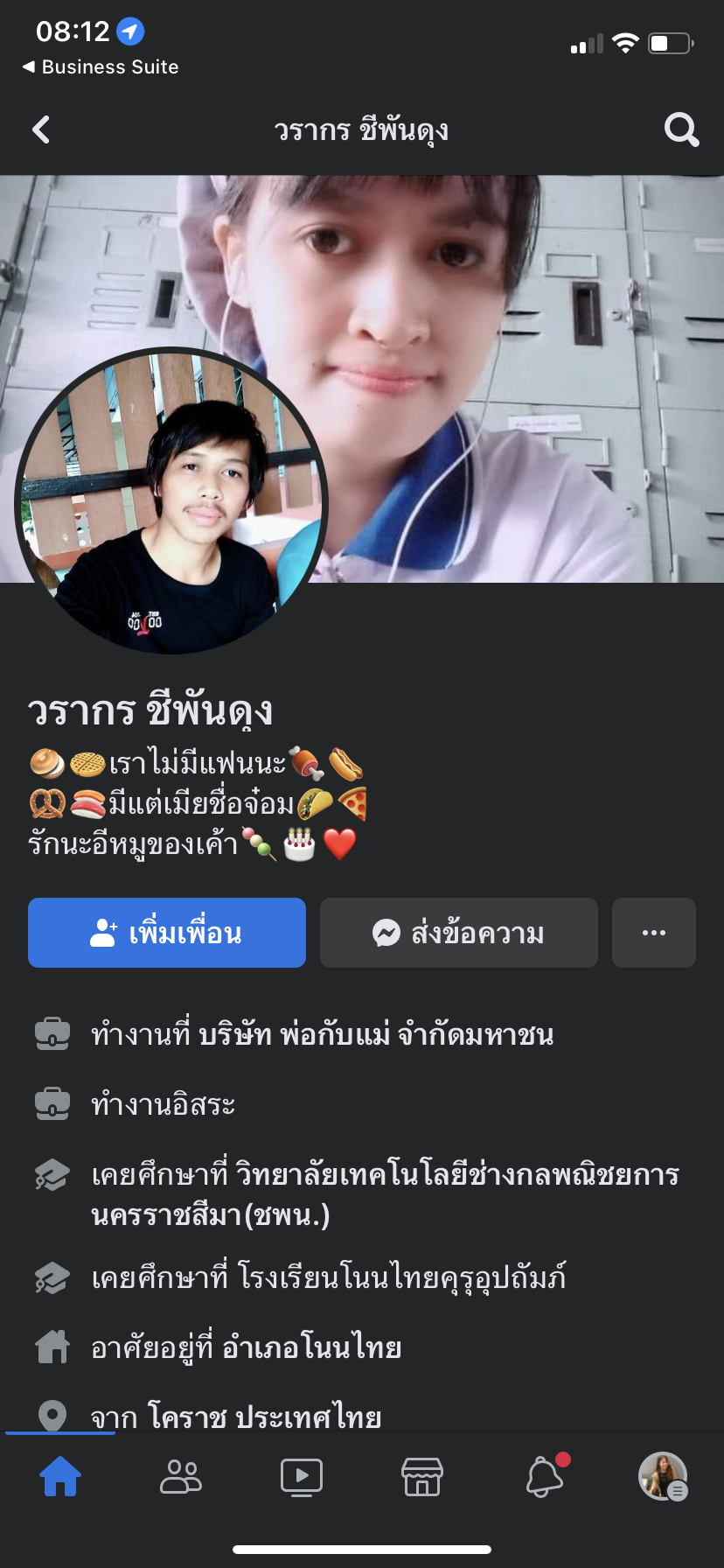Open current city อำเภอโนนไทย

coord(311,1347)
